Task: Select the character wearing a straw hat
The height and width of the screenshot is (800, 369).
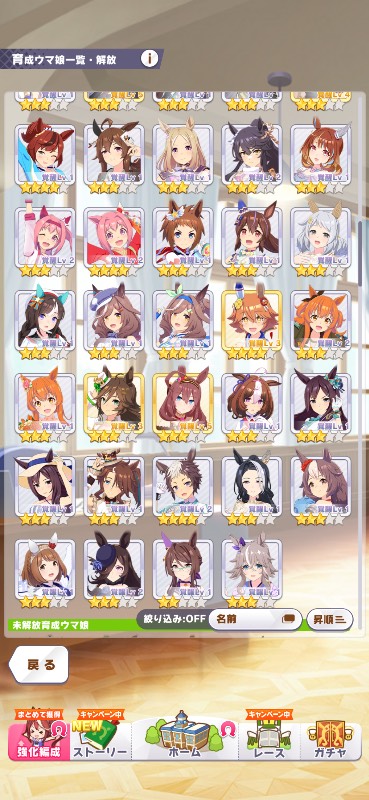Action: click(45, 485)
